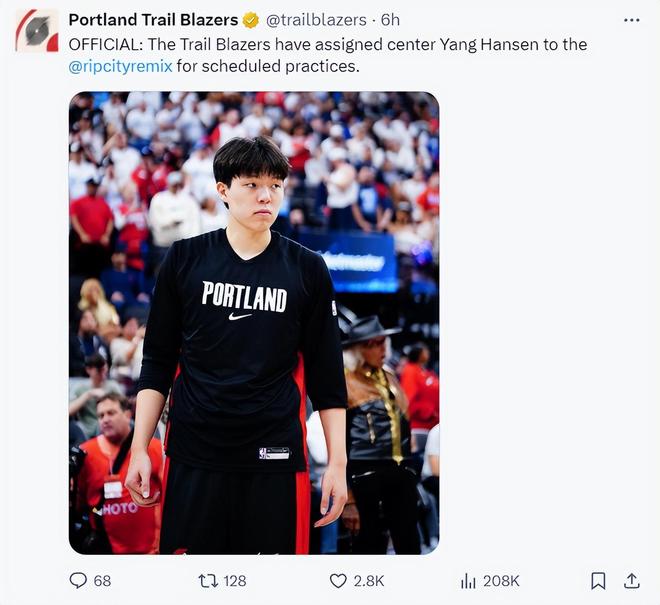Bookmark this tweet

click(x=598, y=580)
